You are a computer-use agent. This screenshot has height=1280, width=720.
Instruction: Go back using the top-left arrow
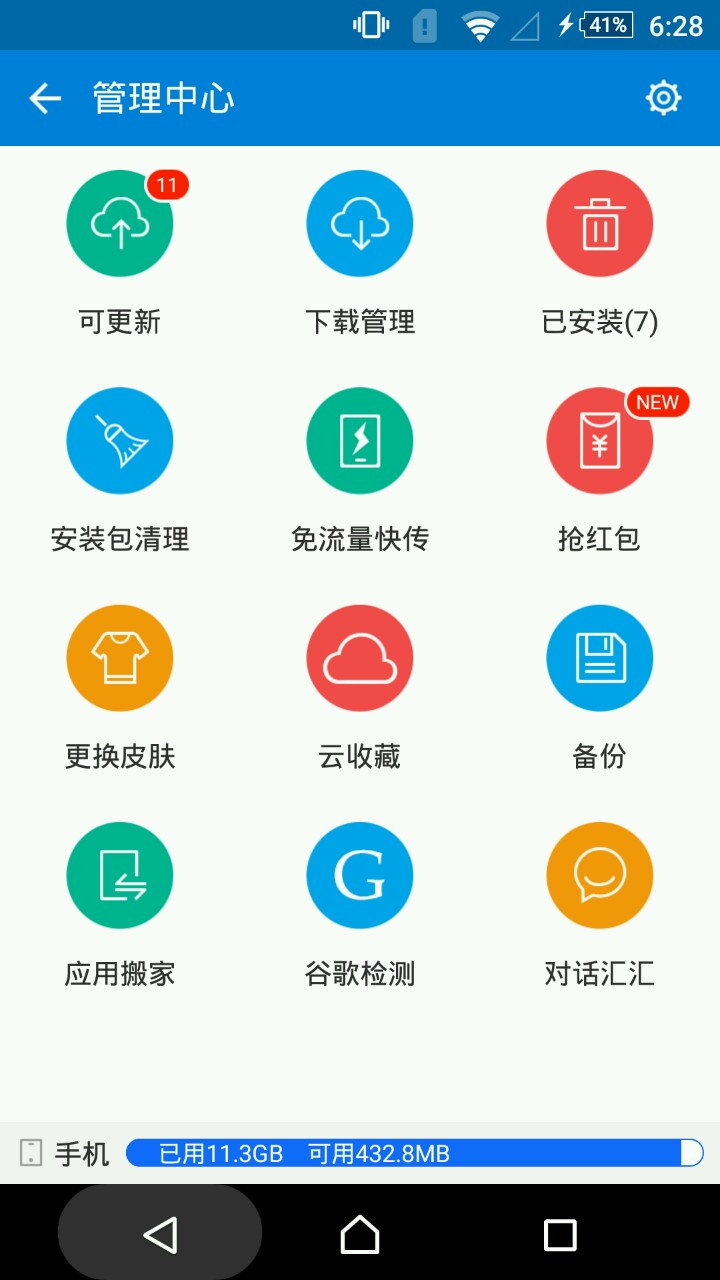45,98
